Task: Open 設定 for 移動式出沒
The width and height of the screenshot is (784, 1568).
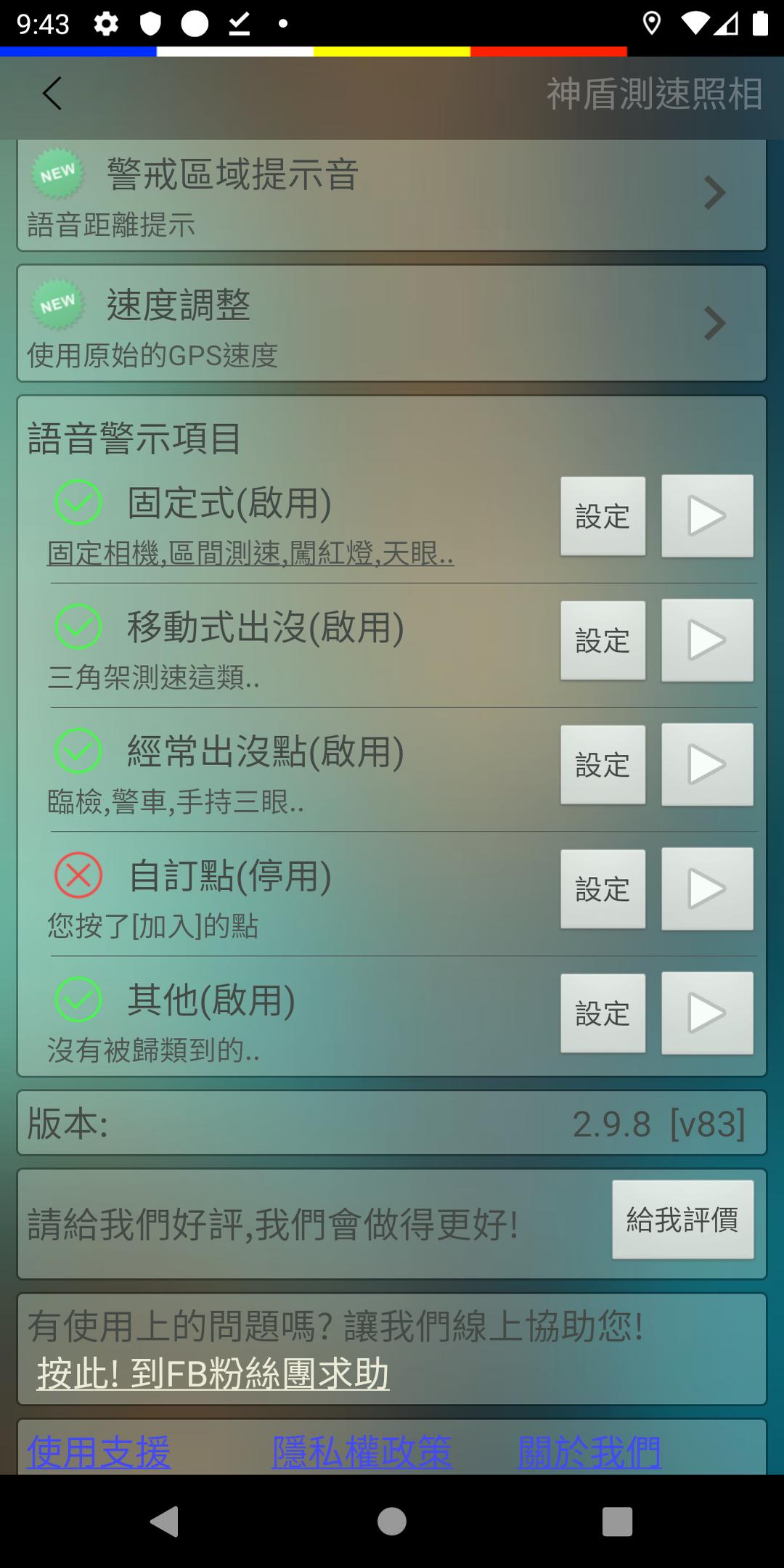Action: 603,640
